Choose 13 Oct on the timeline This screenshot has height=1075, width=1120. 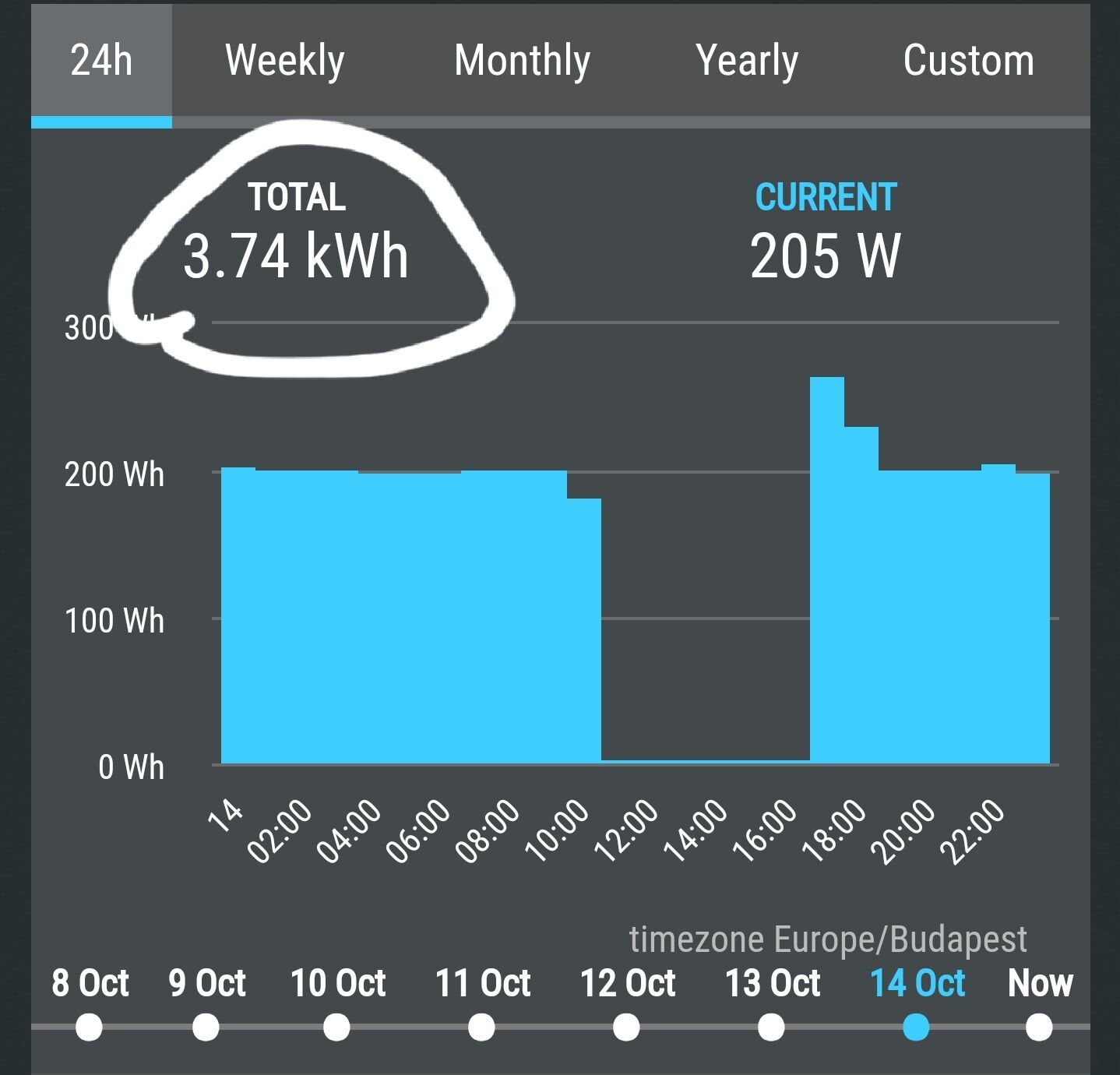click(x=771, y=1027)
